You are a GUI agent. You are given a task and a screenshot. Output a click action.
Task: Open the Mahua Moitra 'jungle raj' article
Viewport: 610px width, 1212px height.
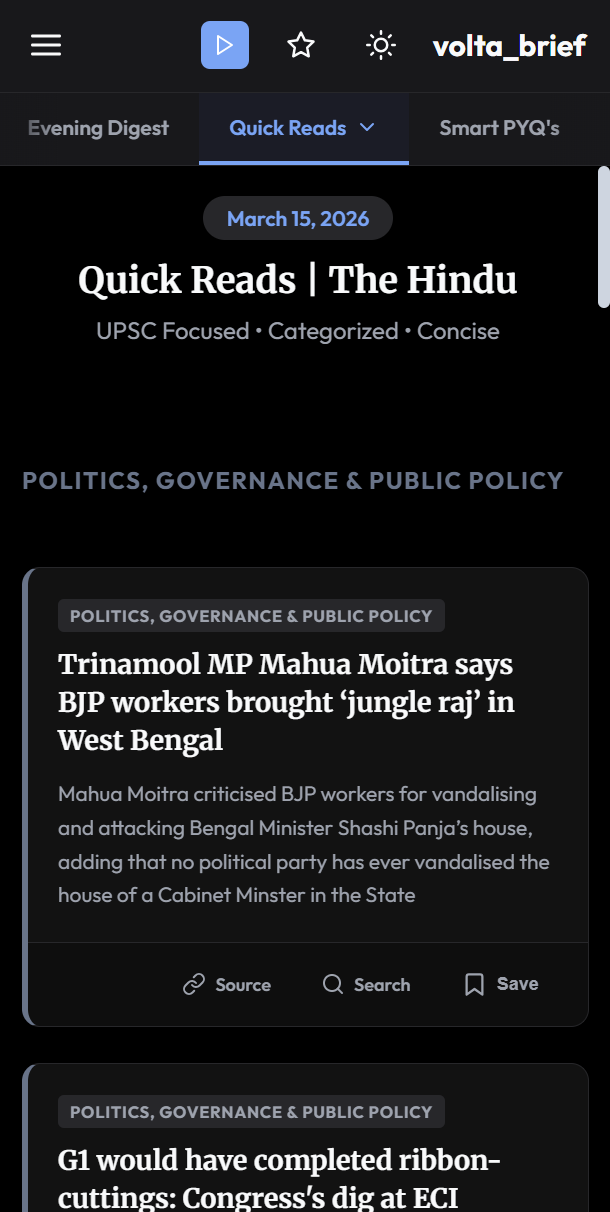pyautogui.click(x=285, y=702)
